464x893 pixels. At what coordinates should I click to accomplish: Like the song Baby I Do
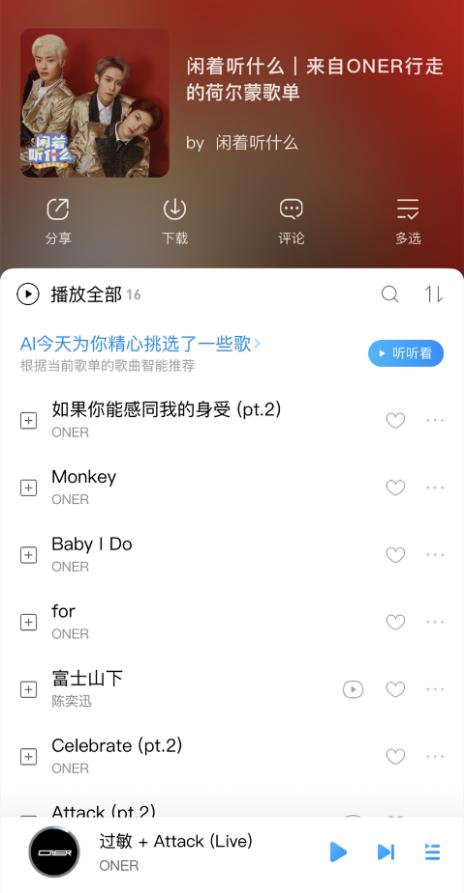(396, 555)
